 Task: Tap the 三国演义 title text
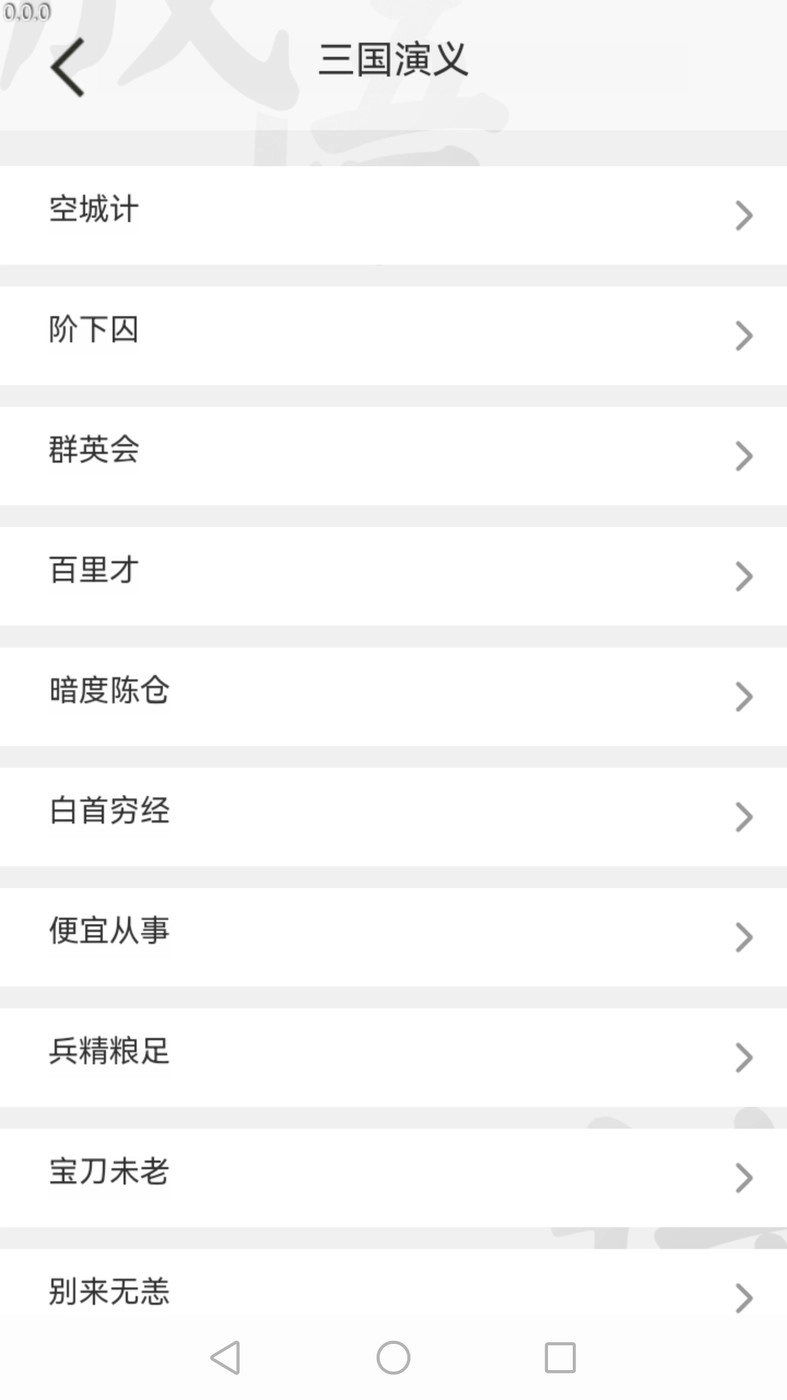coord(393,60)
